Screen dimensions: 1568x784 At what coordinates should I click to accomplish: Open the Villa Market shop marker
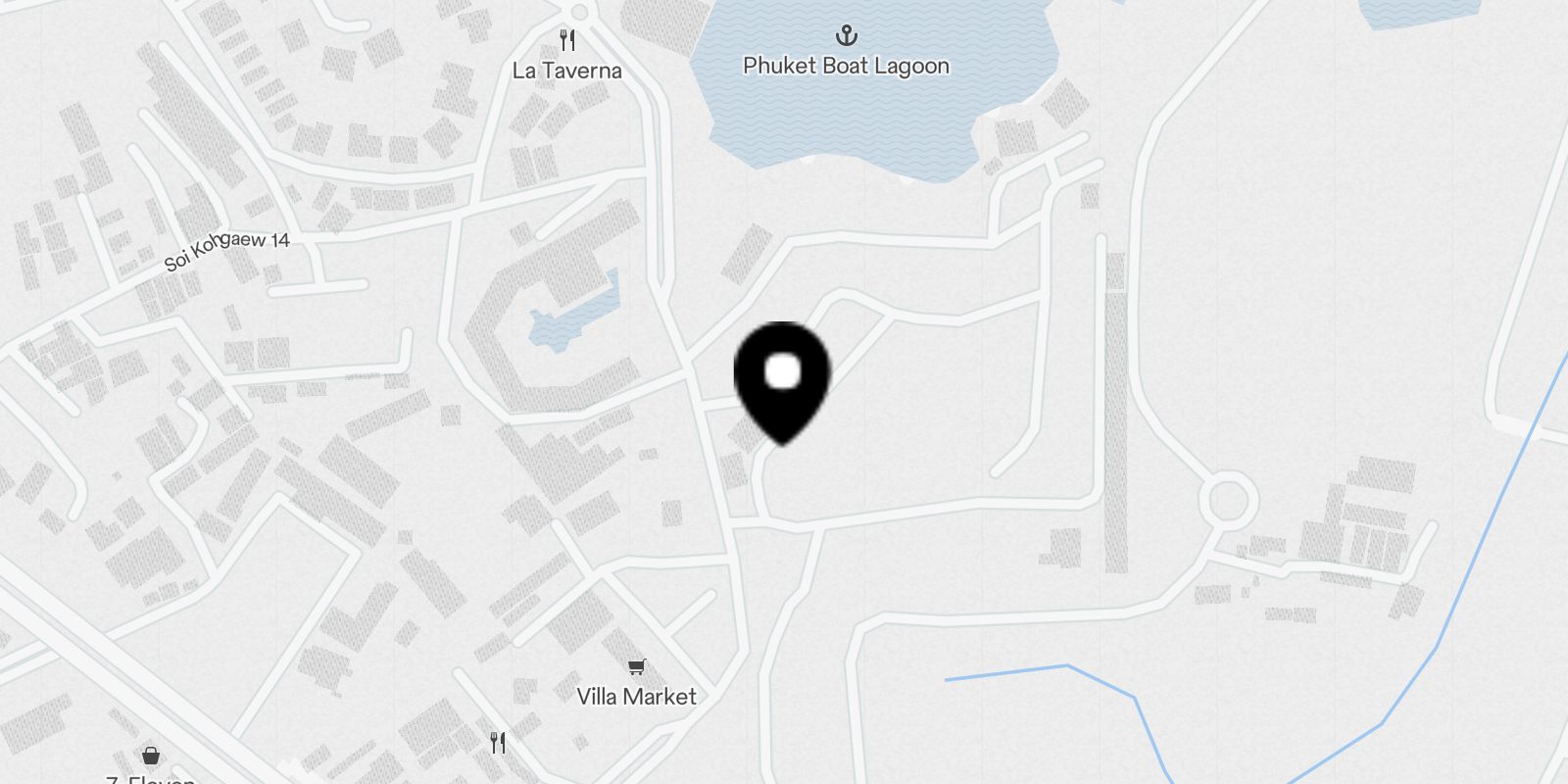637,668
